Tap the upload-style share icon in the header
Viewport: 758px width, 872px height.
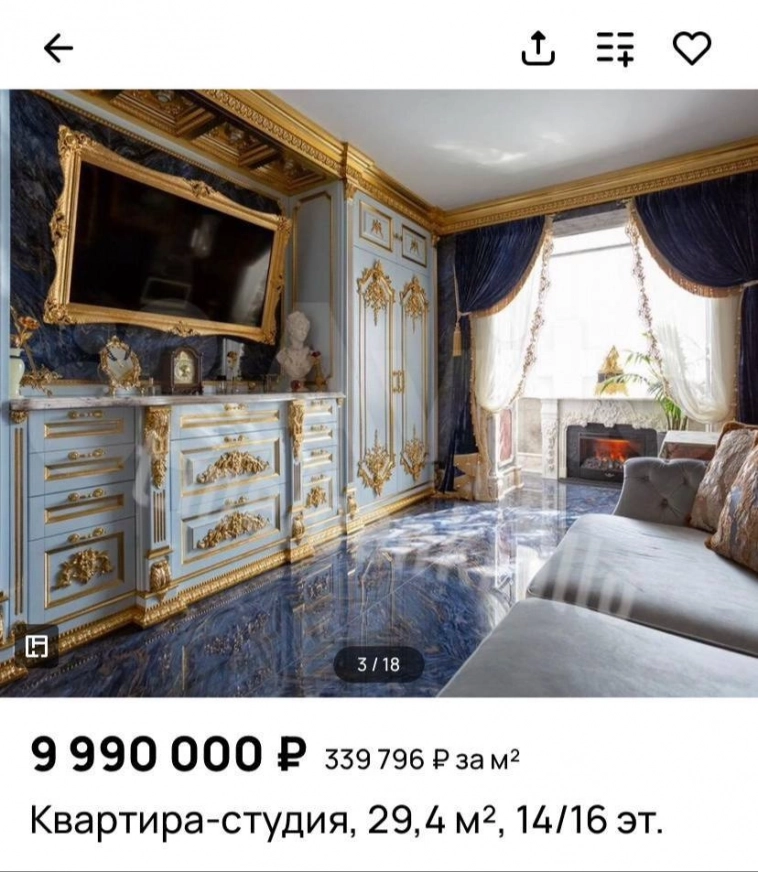pos(539,49)
